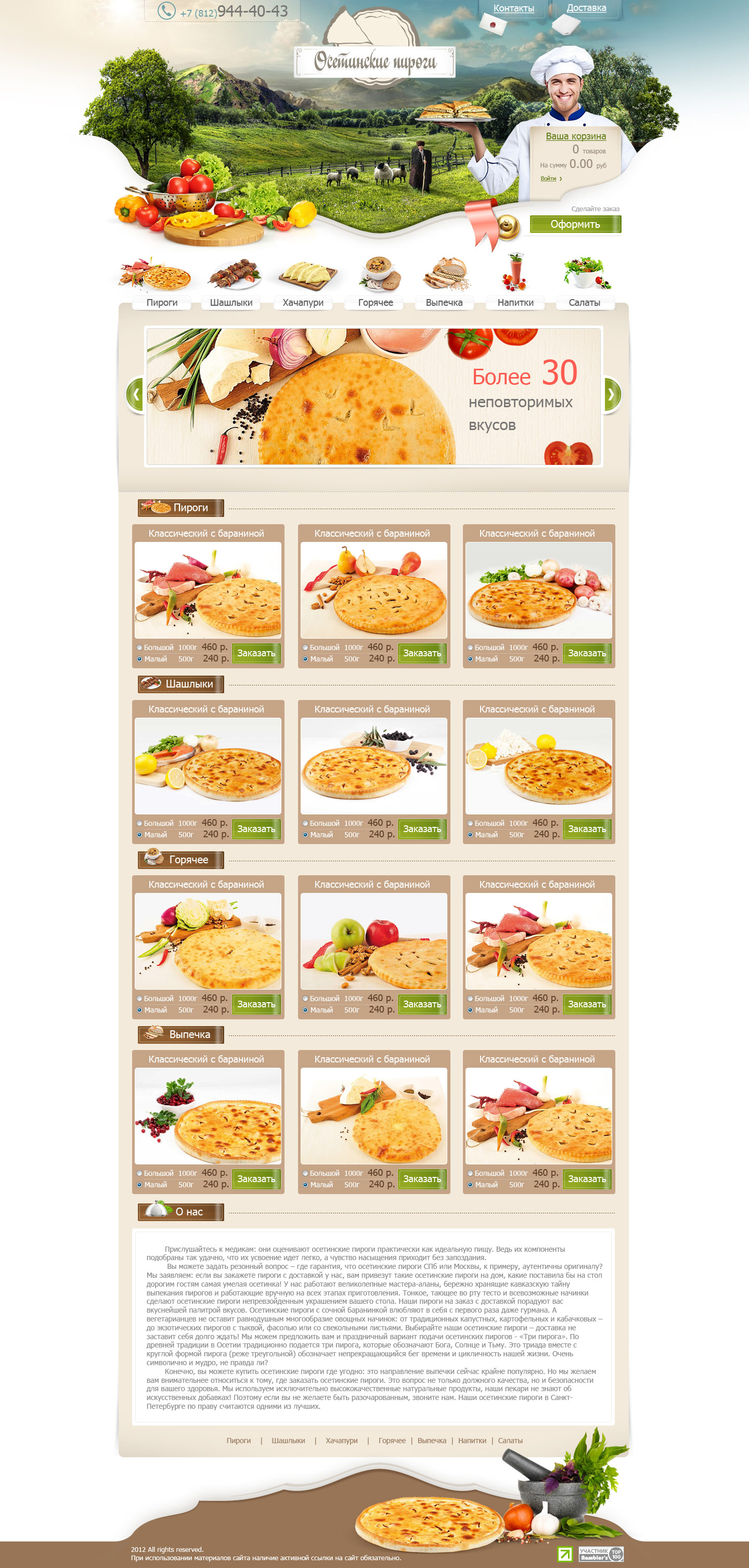The height and width of the screenshot is (1568, 749).
Task: Open the Доставка link
Action: coord(586,8)
